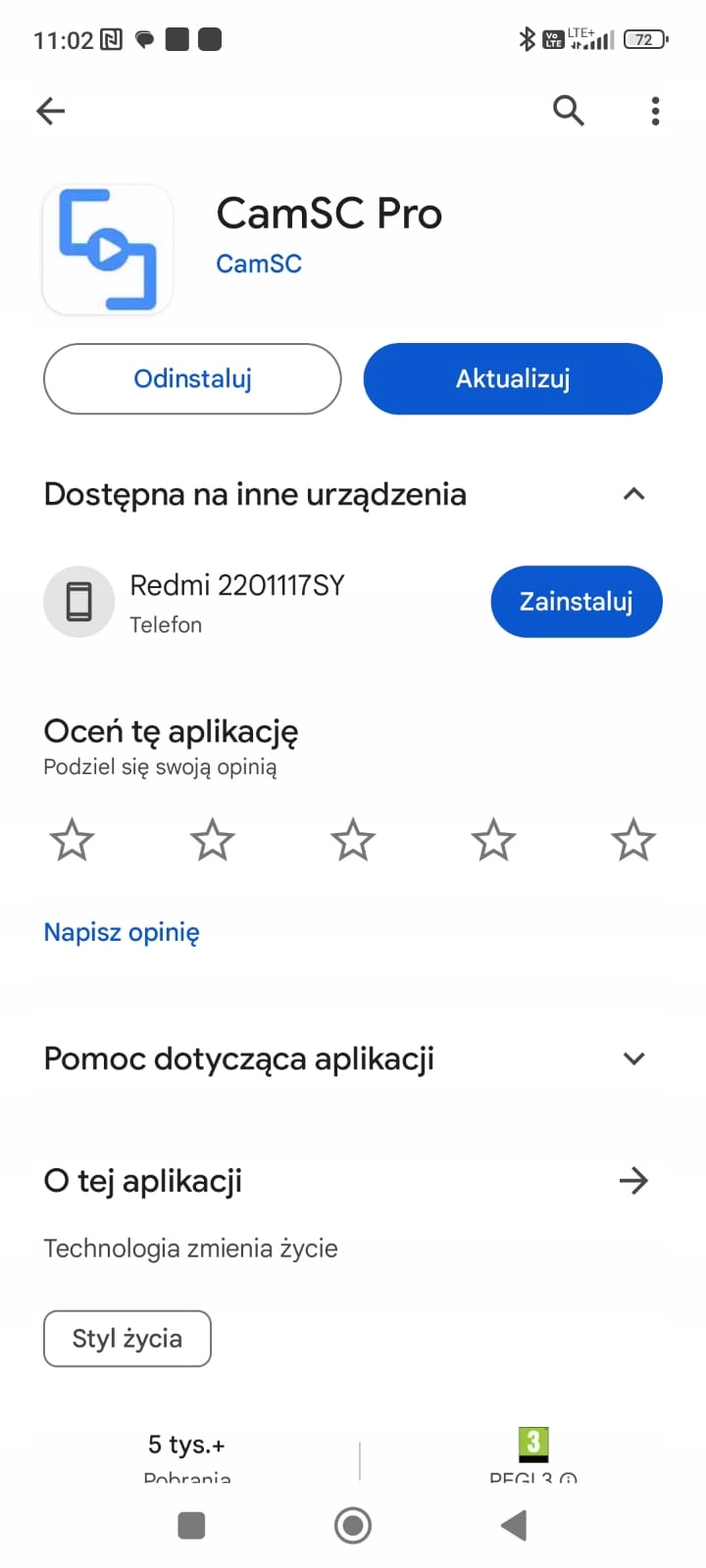
Task: Open recent apps with square button
Action: pos(191,1525)
